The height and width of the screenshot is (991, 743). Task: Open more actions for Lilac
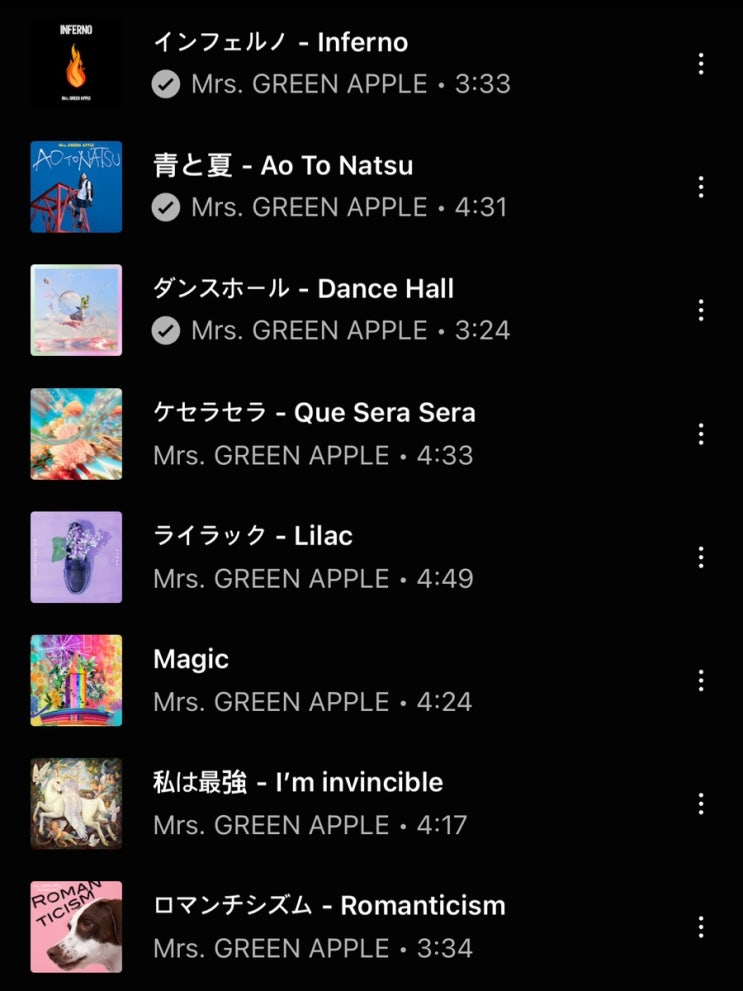701,557
